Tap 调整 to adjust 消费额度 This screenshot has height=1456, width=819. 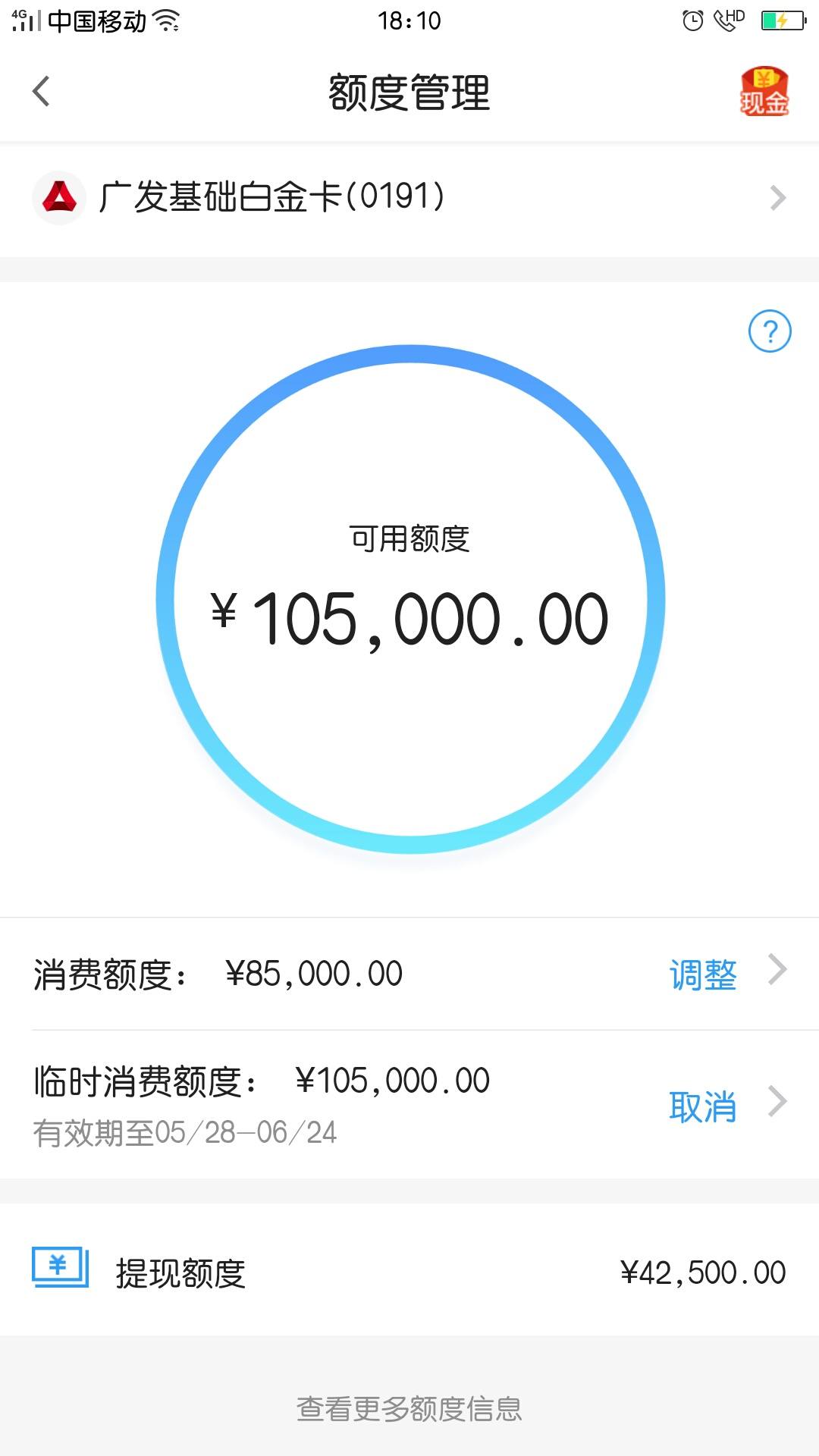(x=703, y=974)
